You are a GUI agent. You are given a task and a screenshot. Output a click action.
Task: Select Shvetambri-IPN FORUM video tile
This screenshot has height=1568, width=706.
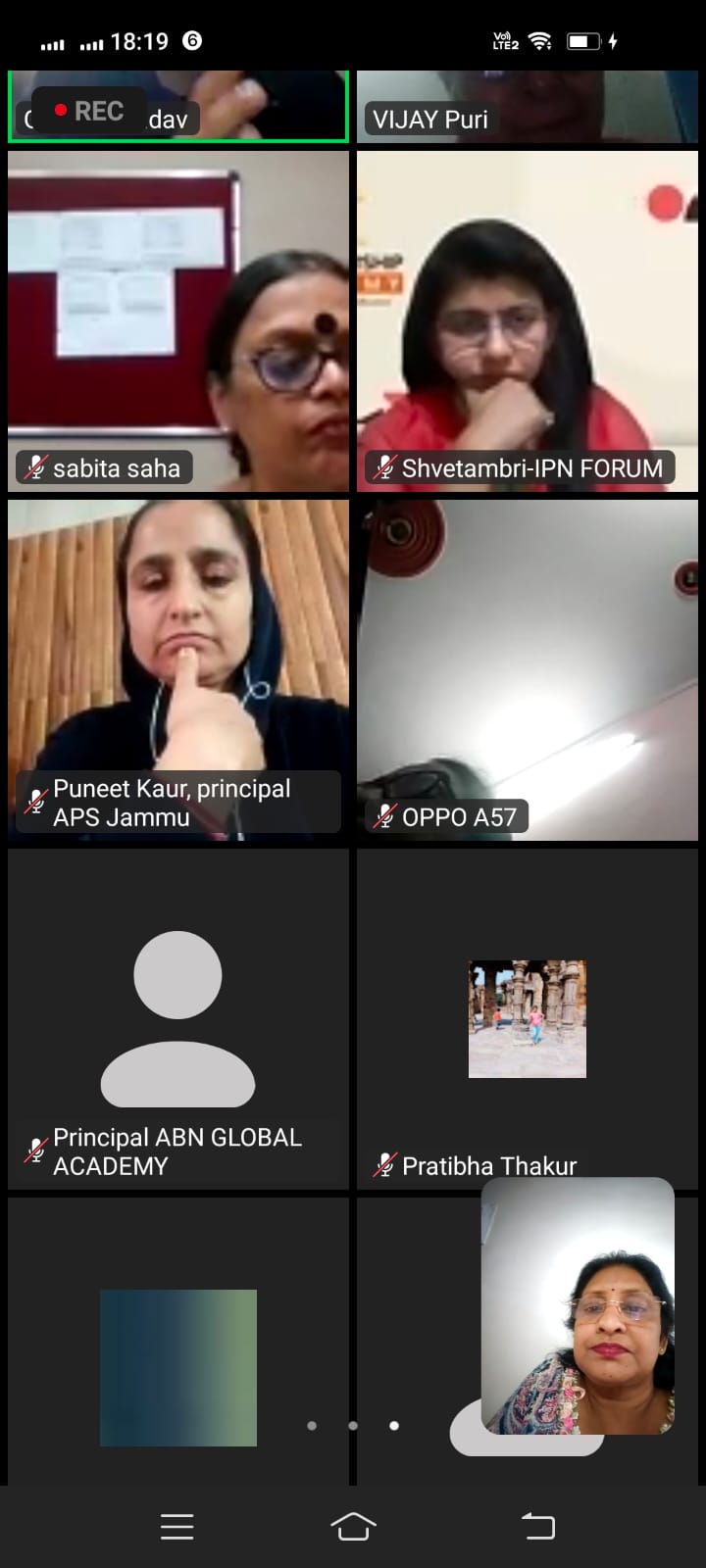coord(527,320)
